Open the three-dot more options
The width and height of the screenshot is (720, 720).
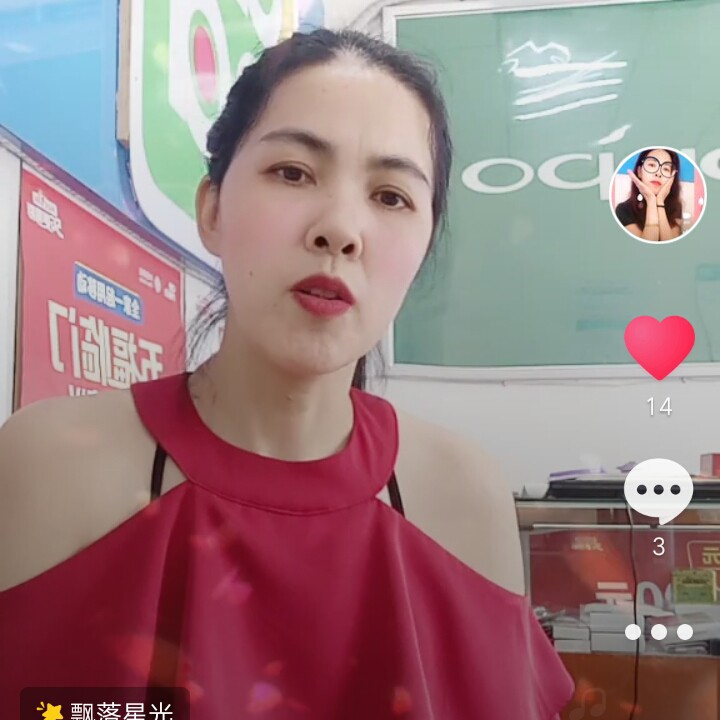pos(658,632)
